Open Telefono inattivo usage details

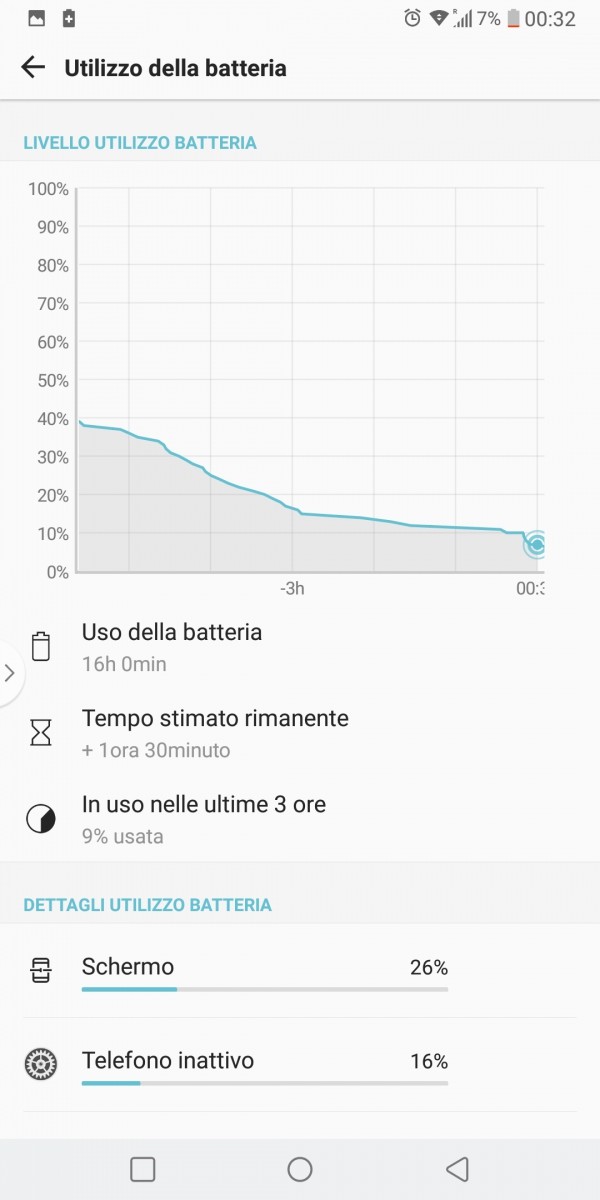(300, 1065)
